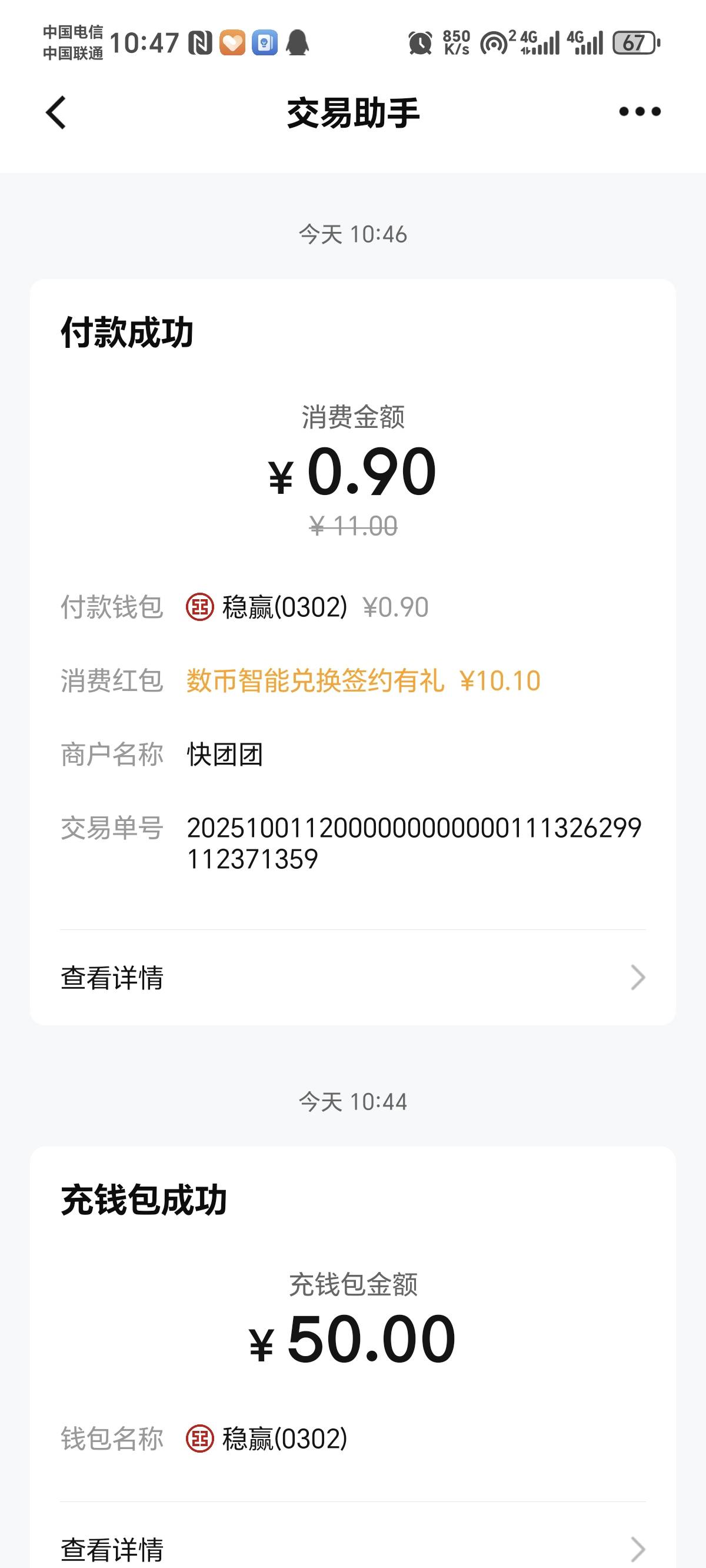Go back from 交易助手 page
The width and height of the screenshot is (706, 1568).
56,112
